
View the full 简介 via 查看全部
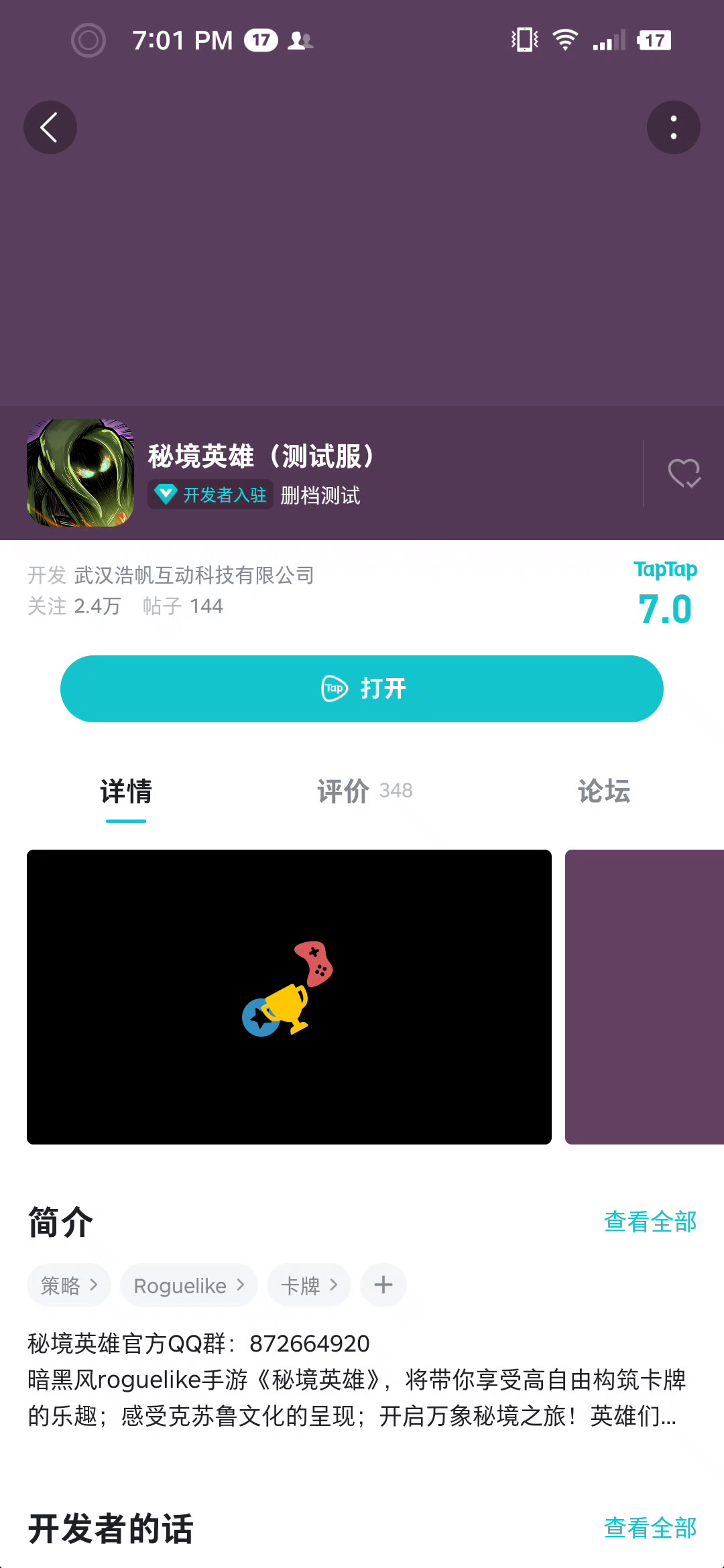pyautogui.click(x=650, y=1222)
